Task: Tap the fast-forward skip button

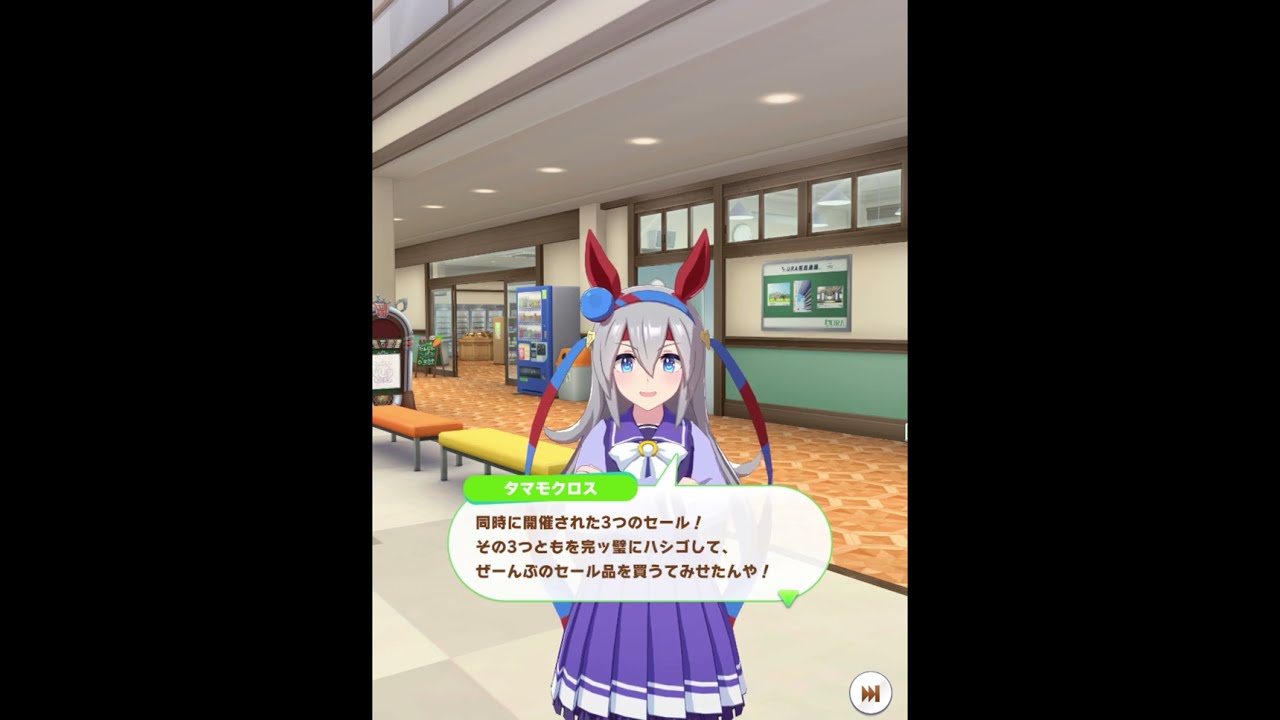Action: [870, 692]
